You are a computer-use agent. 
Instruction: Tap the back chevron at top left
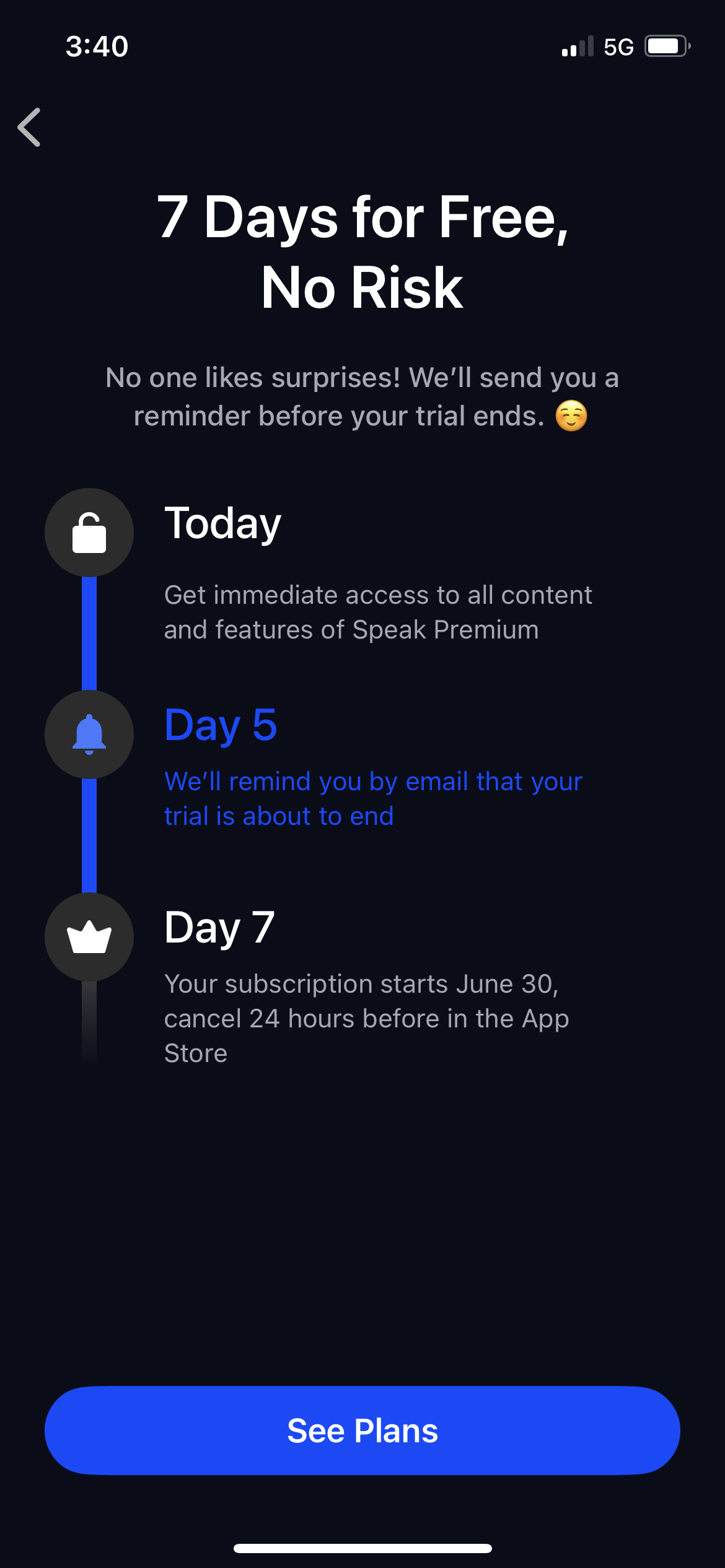click(29, 127)
